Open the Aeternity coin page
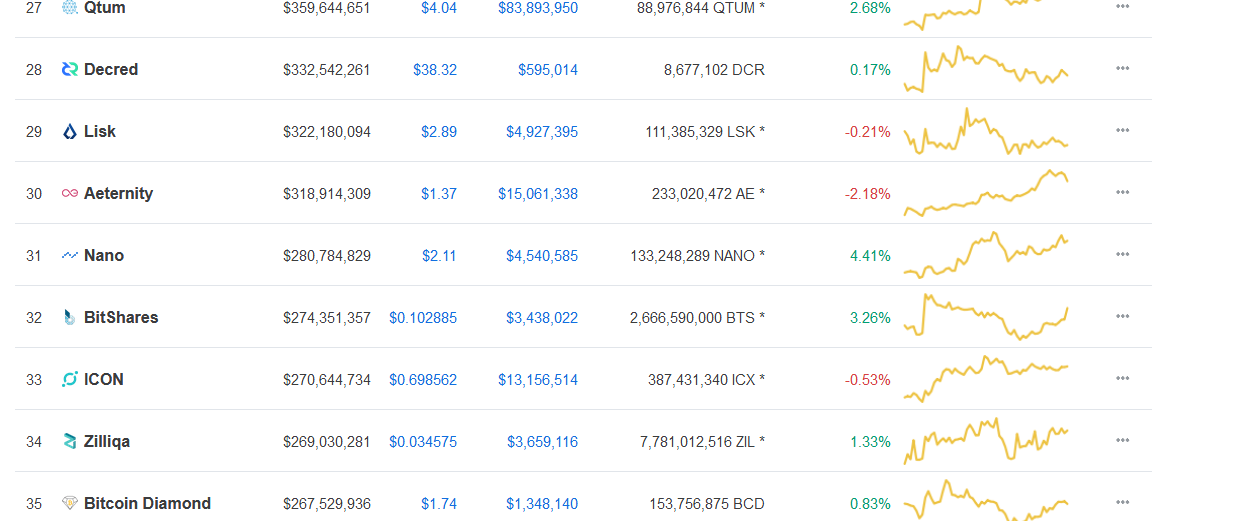 pos(118,193)
